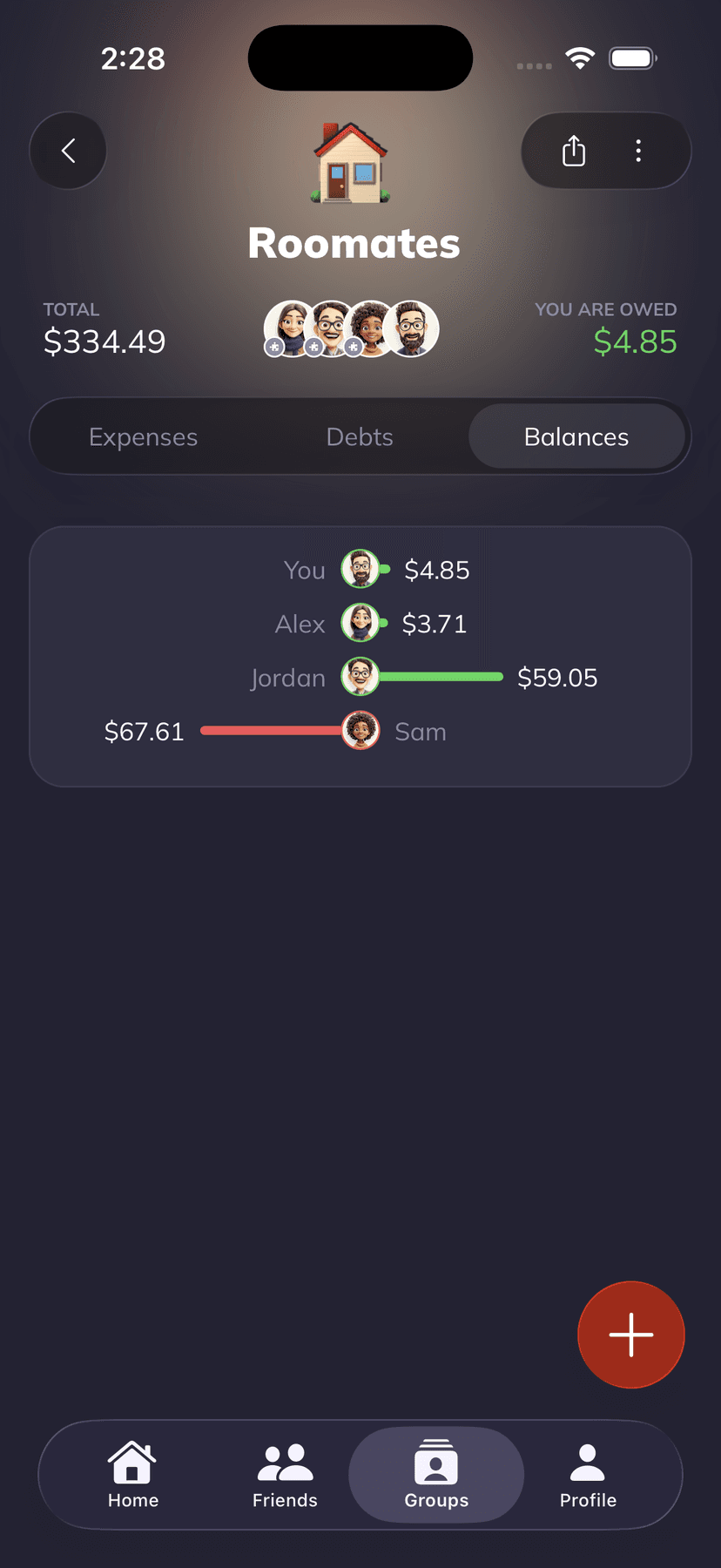Tap your $4.85 balance amount
The height and width of the screenshot is (1568, 721).
[437, 571]
